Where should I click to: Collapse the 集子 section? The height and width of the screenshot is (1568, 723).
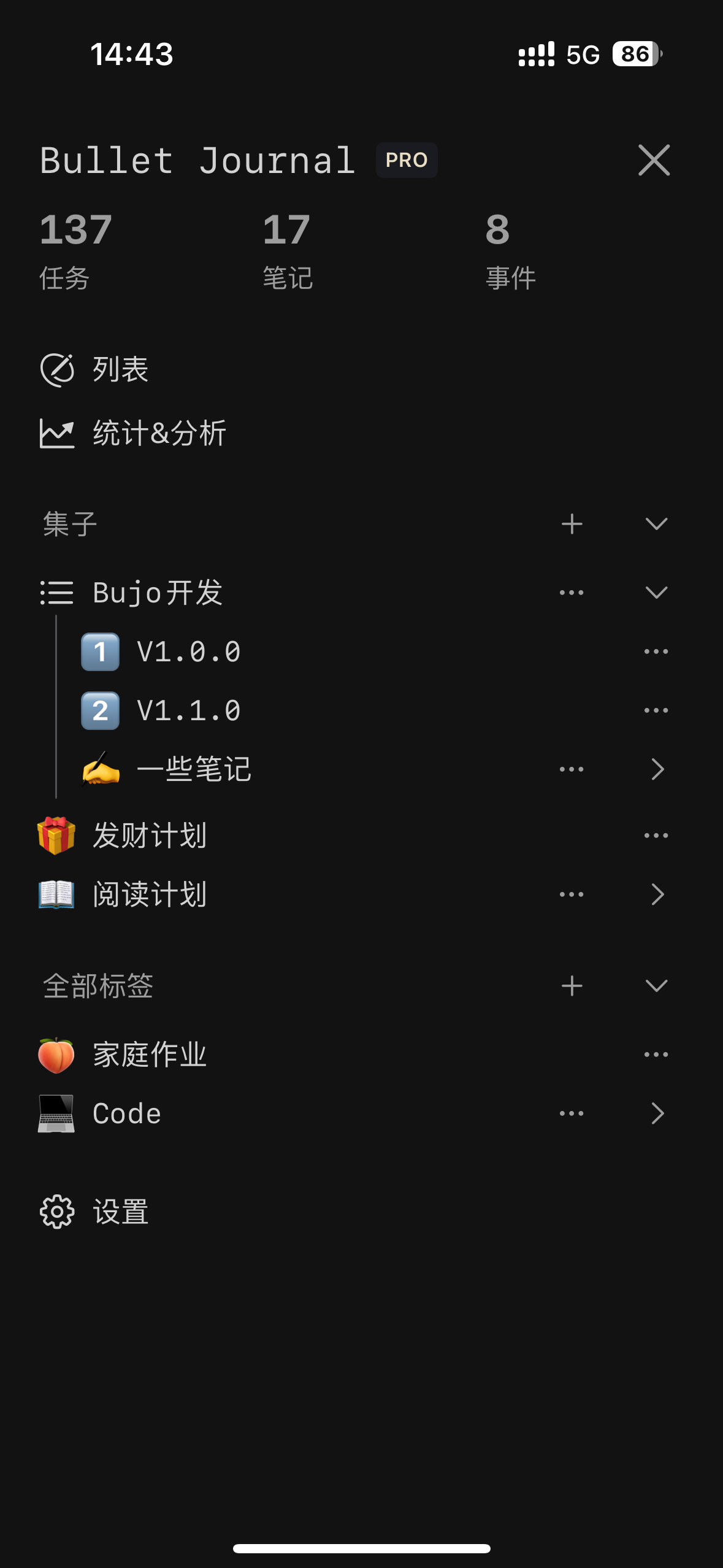coord(656,524)
